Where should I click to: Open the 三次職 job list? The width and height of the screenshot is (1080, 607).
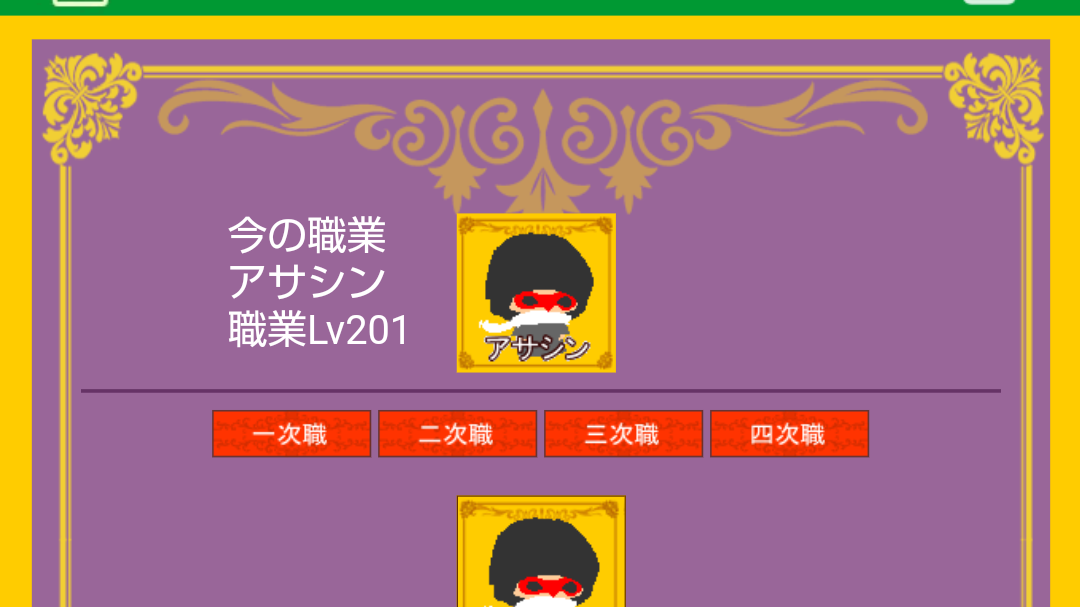[x=623, y=434]
